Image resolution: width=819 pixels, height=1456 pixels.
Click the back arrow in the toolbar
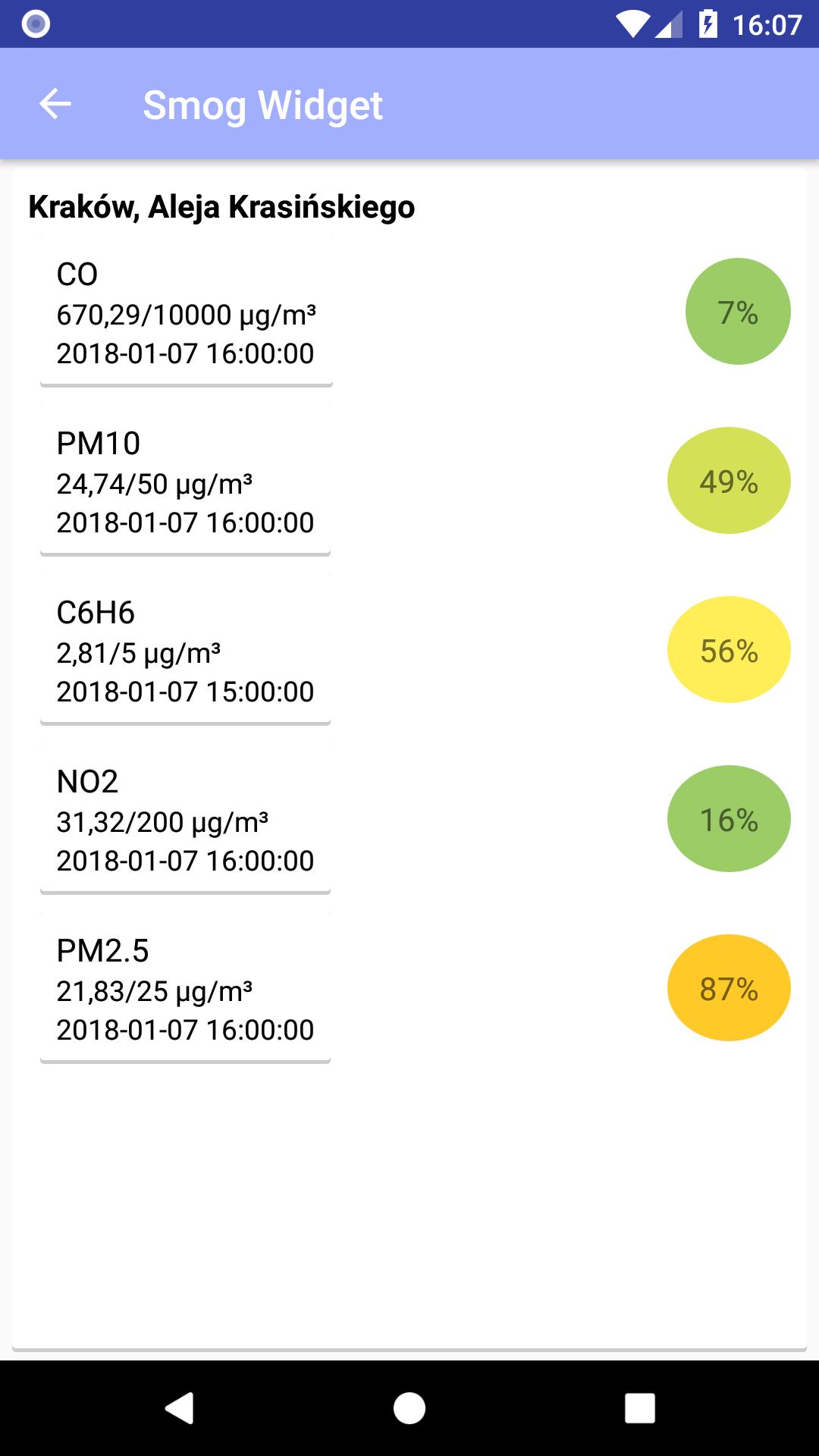point(55,104)
